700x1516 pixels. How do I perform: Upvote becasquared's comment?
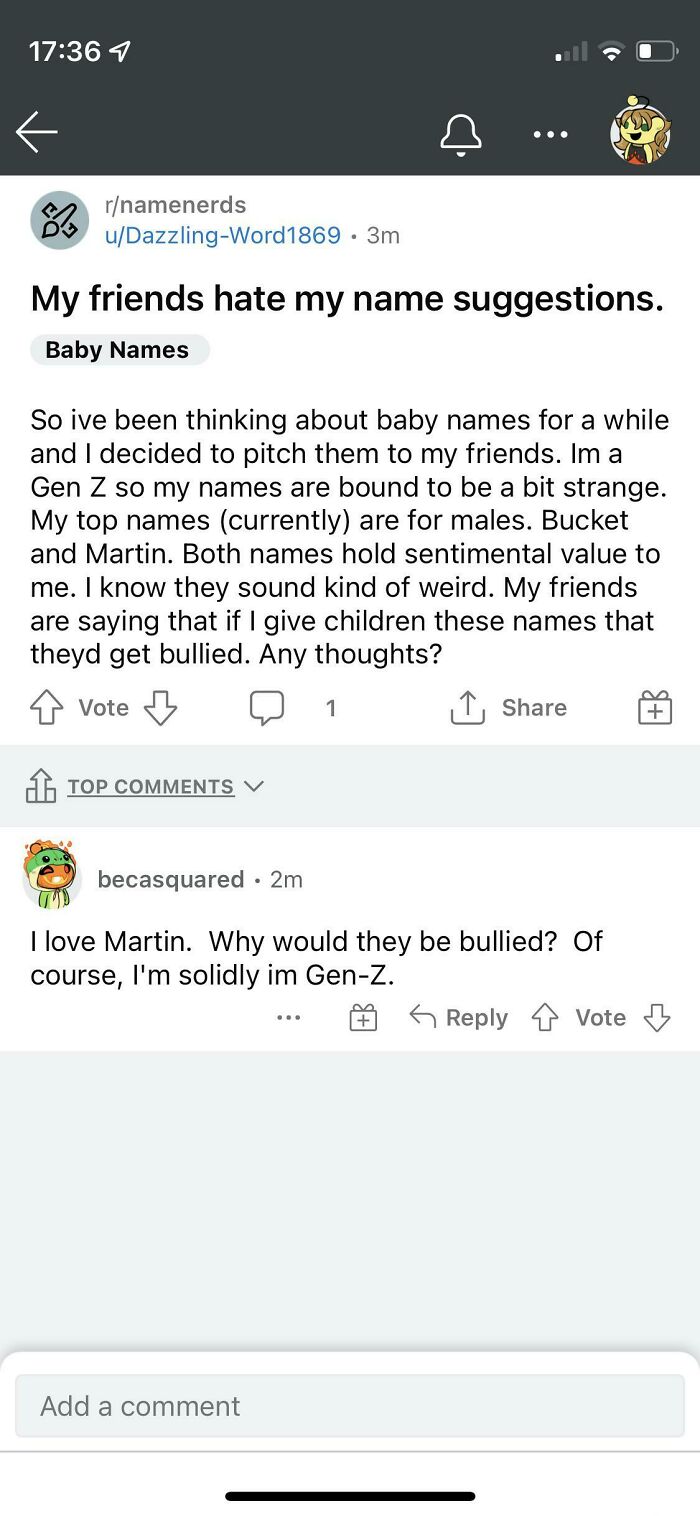tap(544, 1018)
